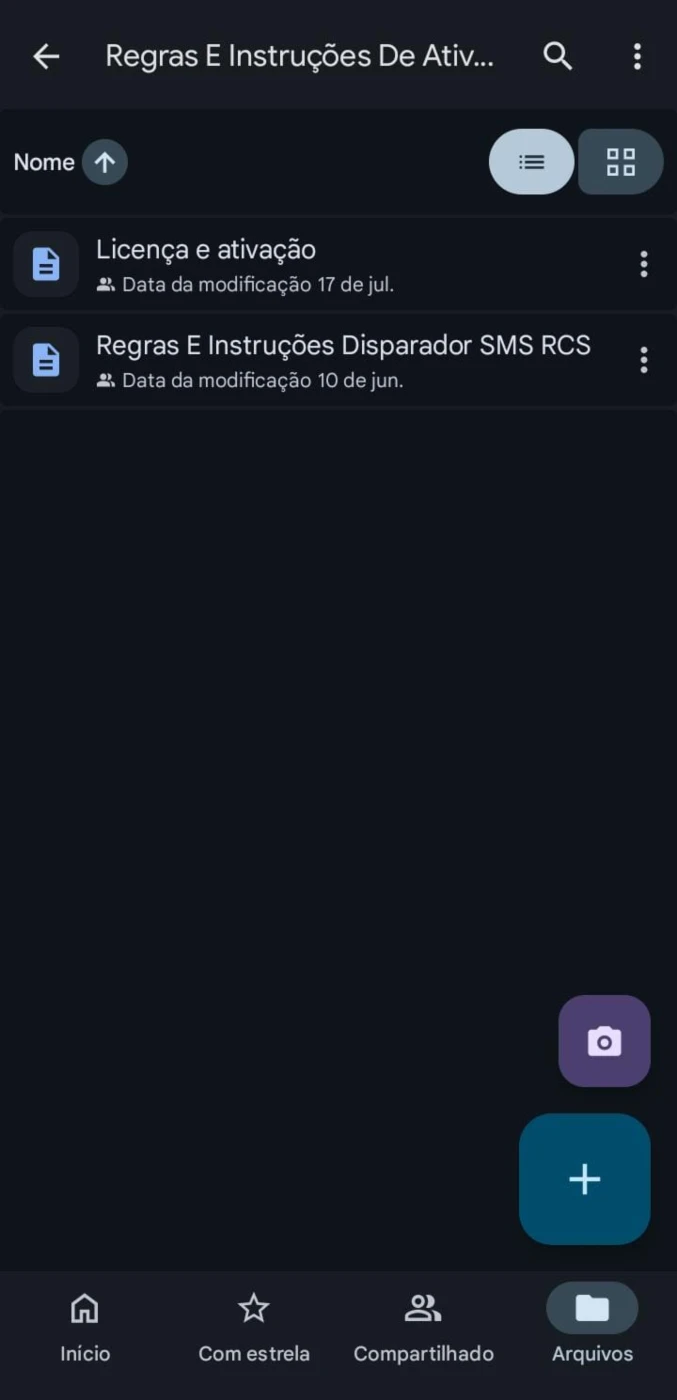
Task: Go back using the top-left arrow
Action: 46,57
